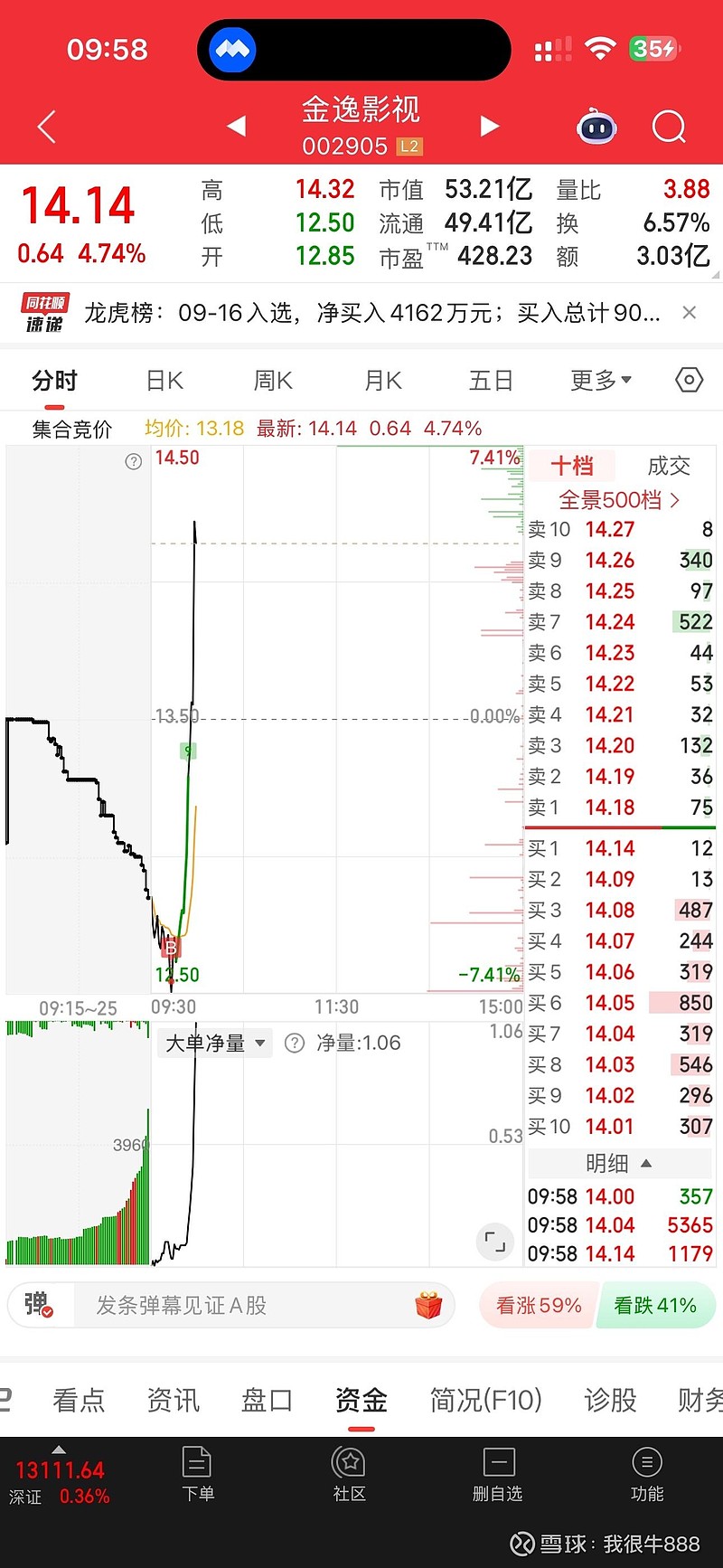The image size is (723, 1568).
Task: Switch to the 日K chart tab
Action: [164, 381]
